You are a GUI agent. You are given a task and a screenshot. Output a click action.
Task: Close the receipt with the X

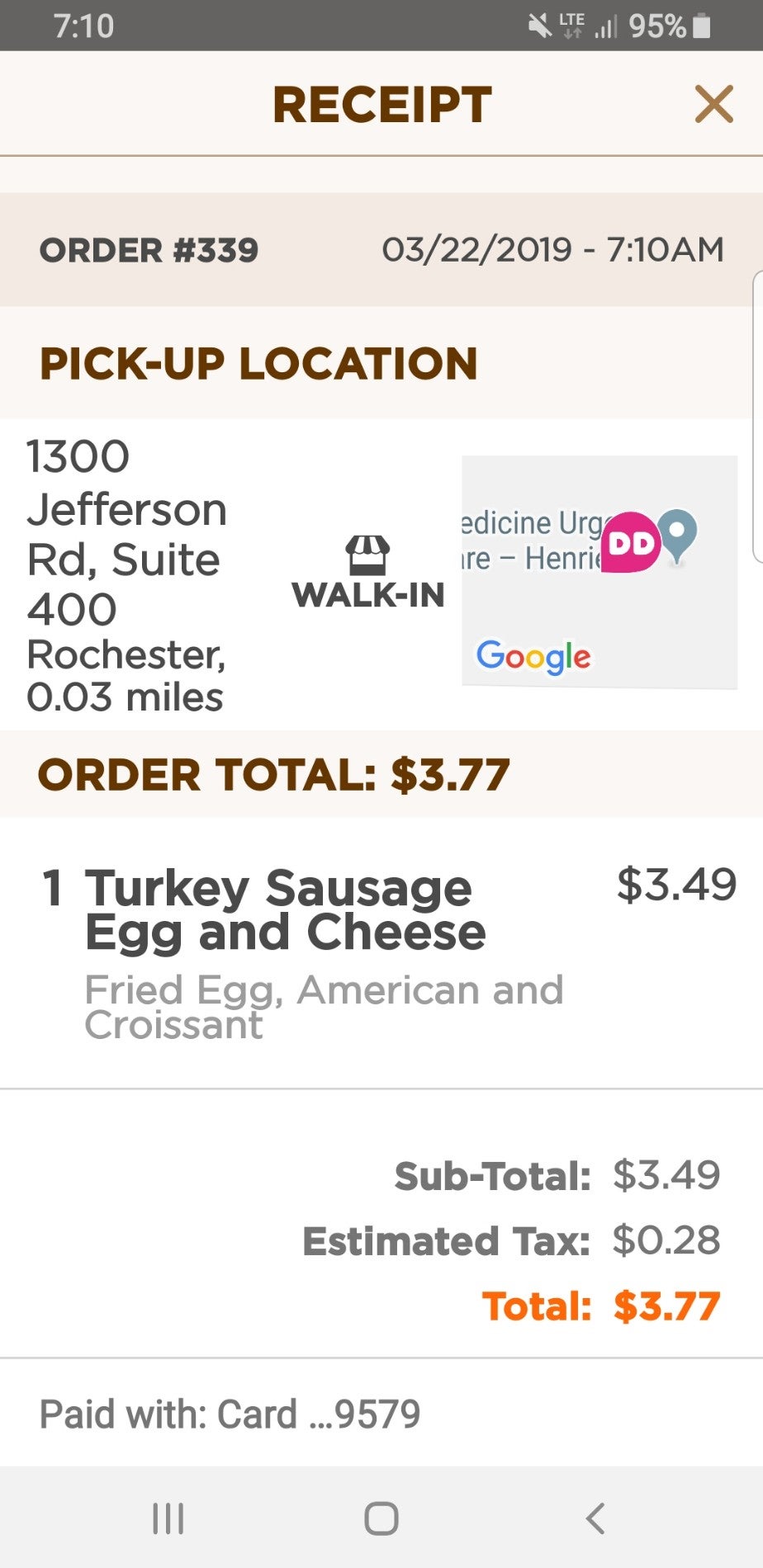click(x=713, y=104)
